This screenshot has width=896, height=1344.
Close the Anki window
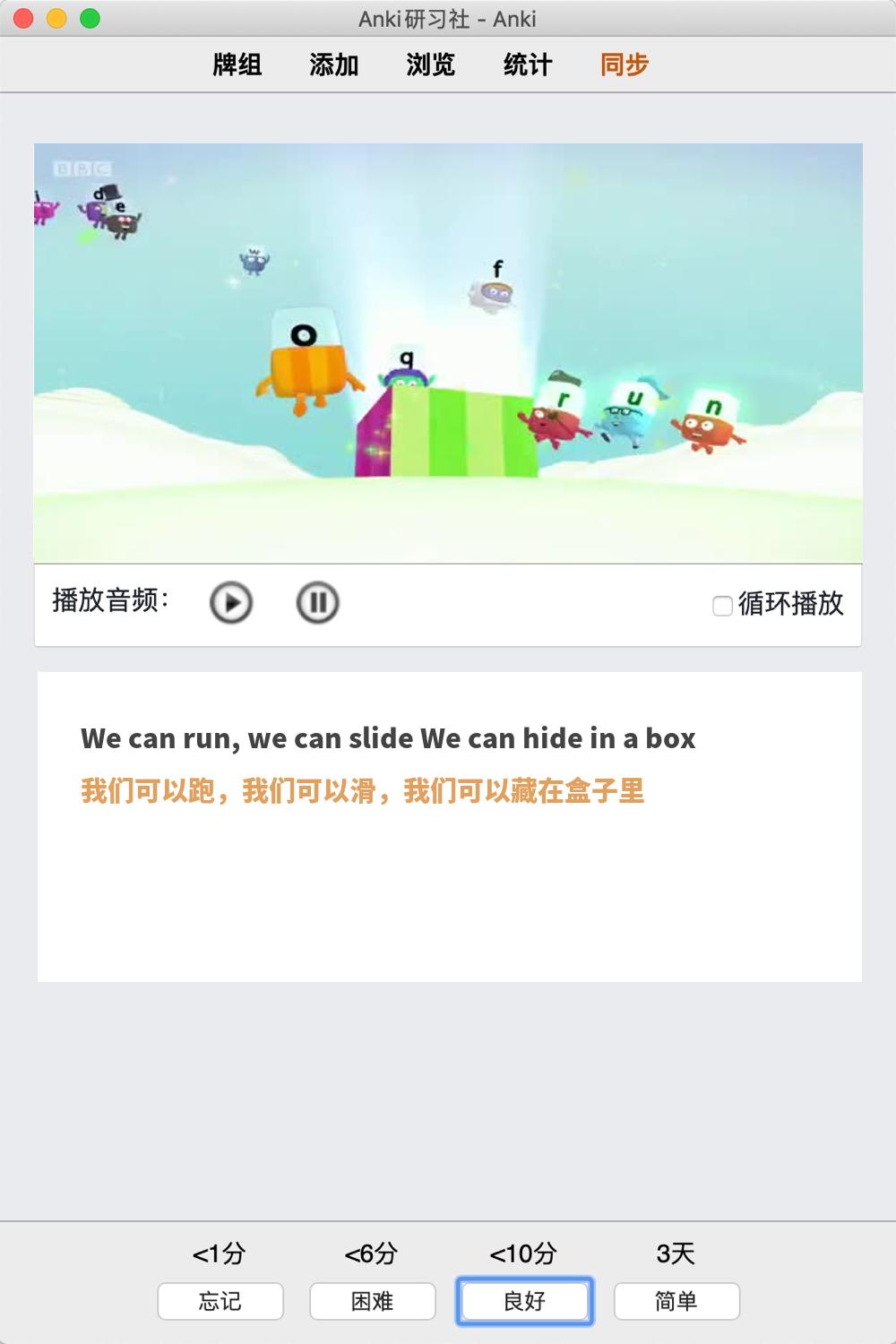pos(24,18)
